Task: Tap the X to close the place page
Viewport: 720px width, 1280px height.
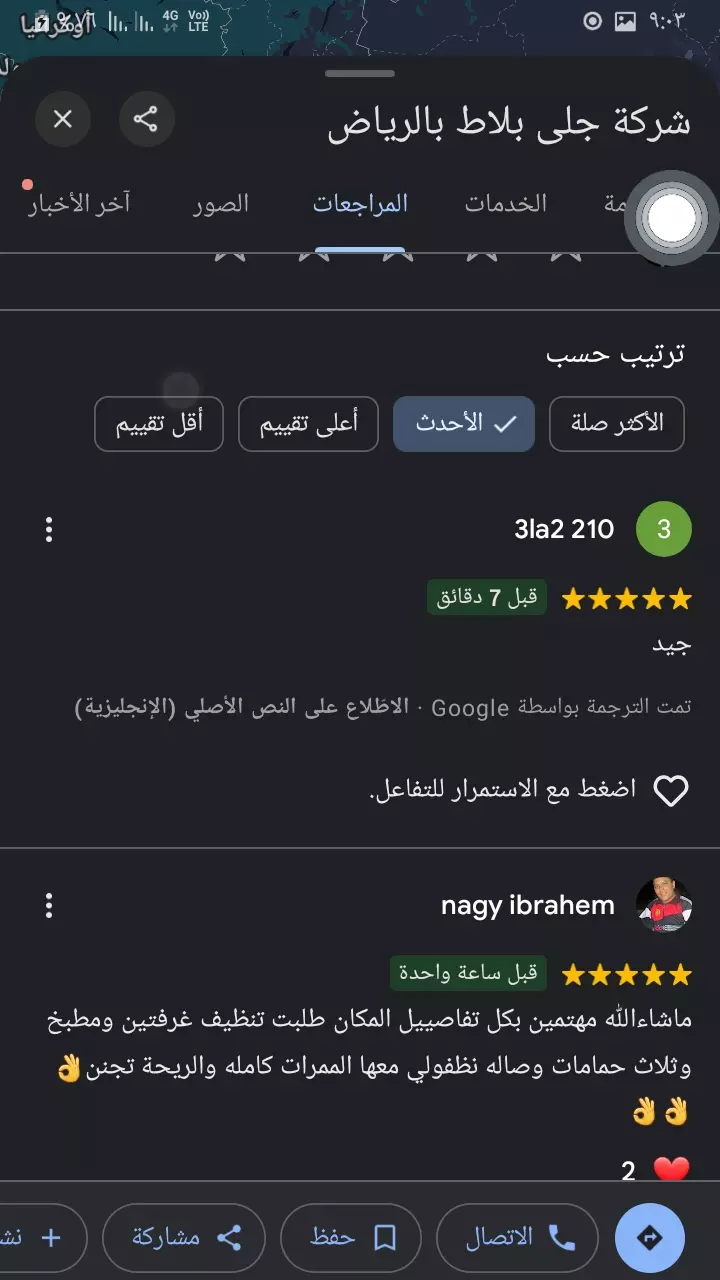Action: click(x=63, y=119)
